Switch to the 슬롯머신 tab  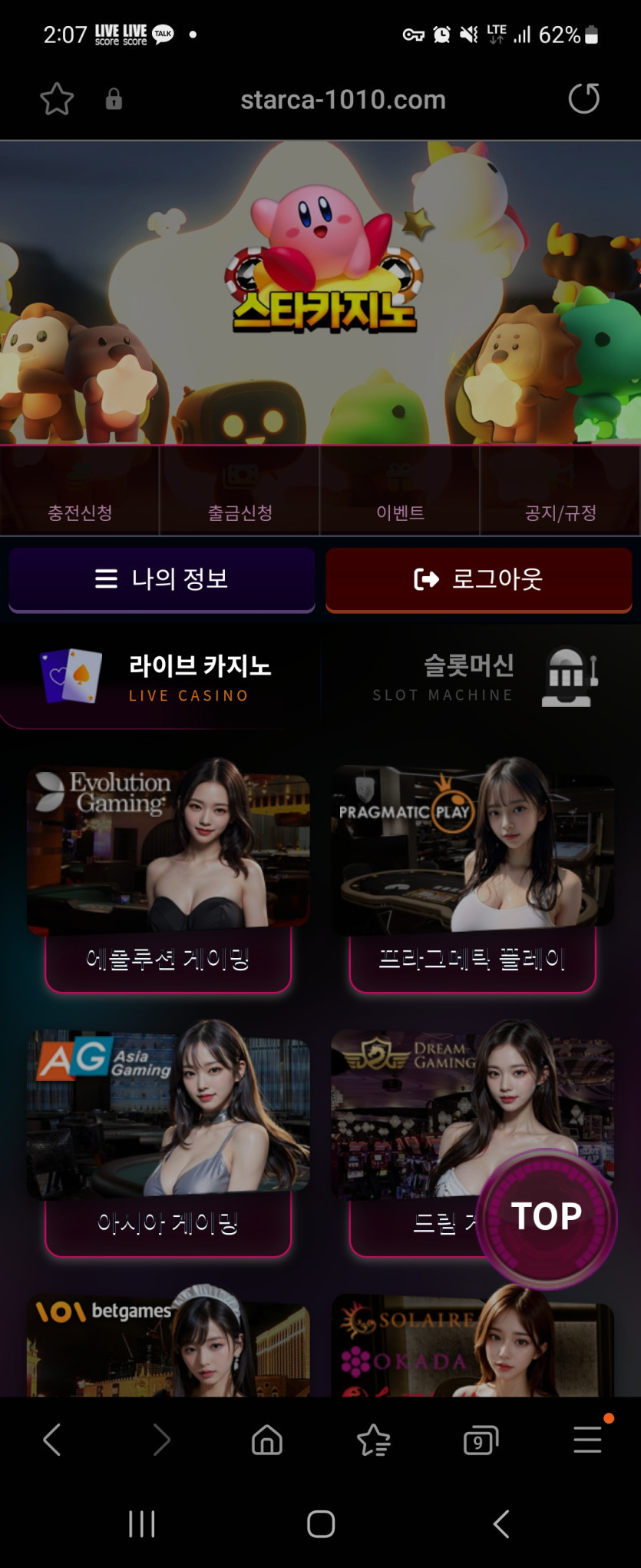point(481,678)
